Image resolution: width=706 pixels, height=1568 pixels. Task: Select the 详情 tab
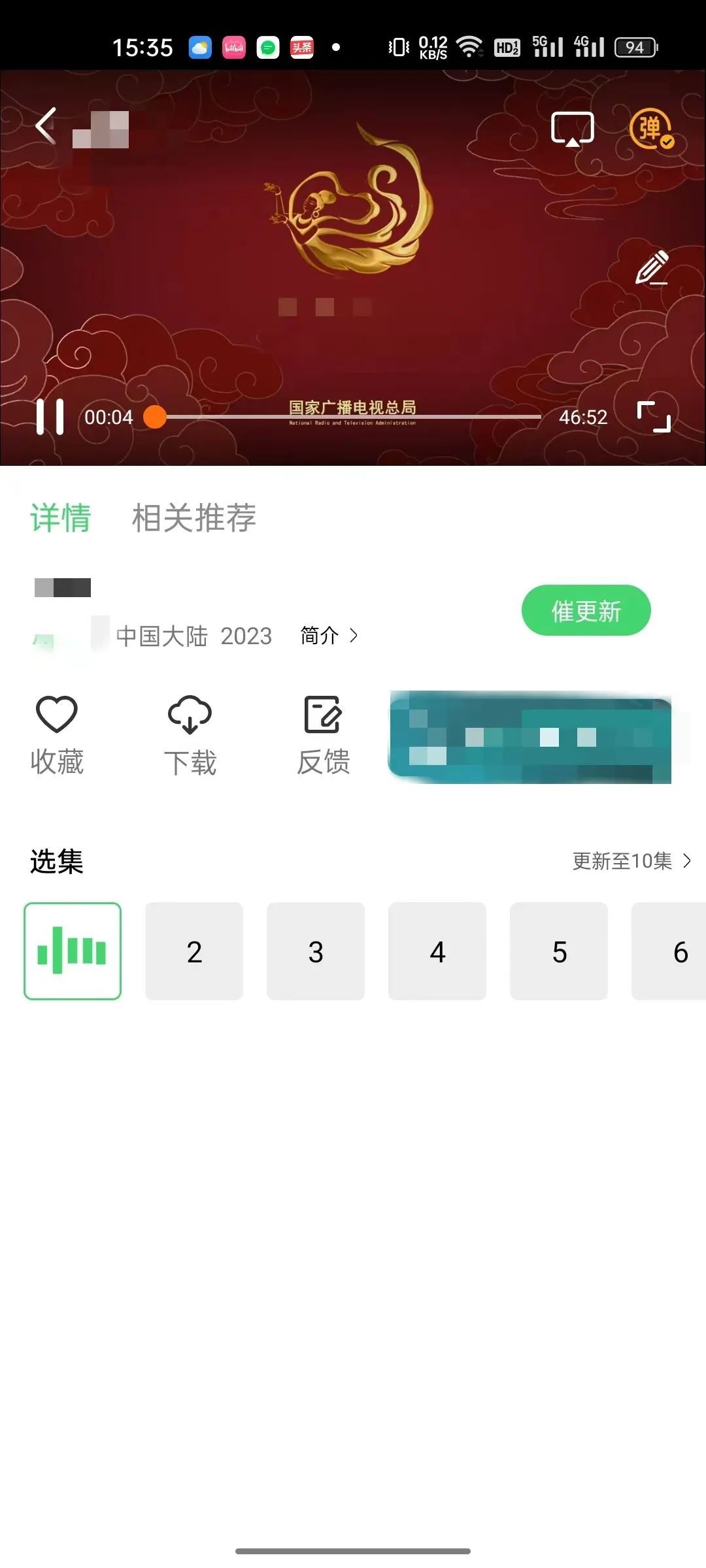(60, 518)
